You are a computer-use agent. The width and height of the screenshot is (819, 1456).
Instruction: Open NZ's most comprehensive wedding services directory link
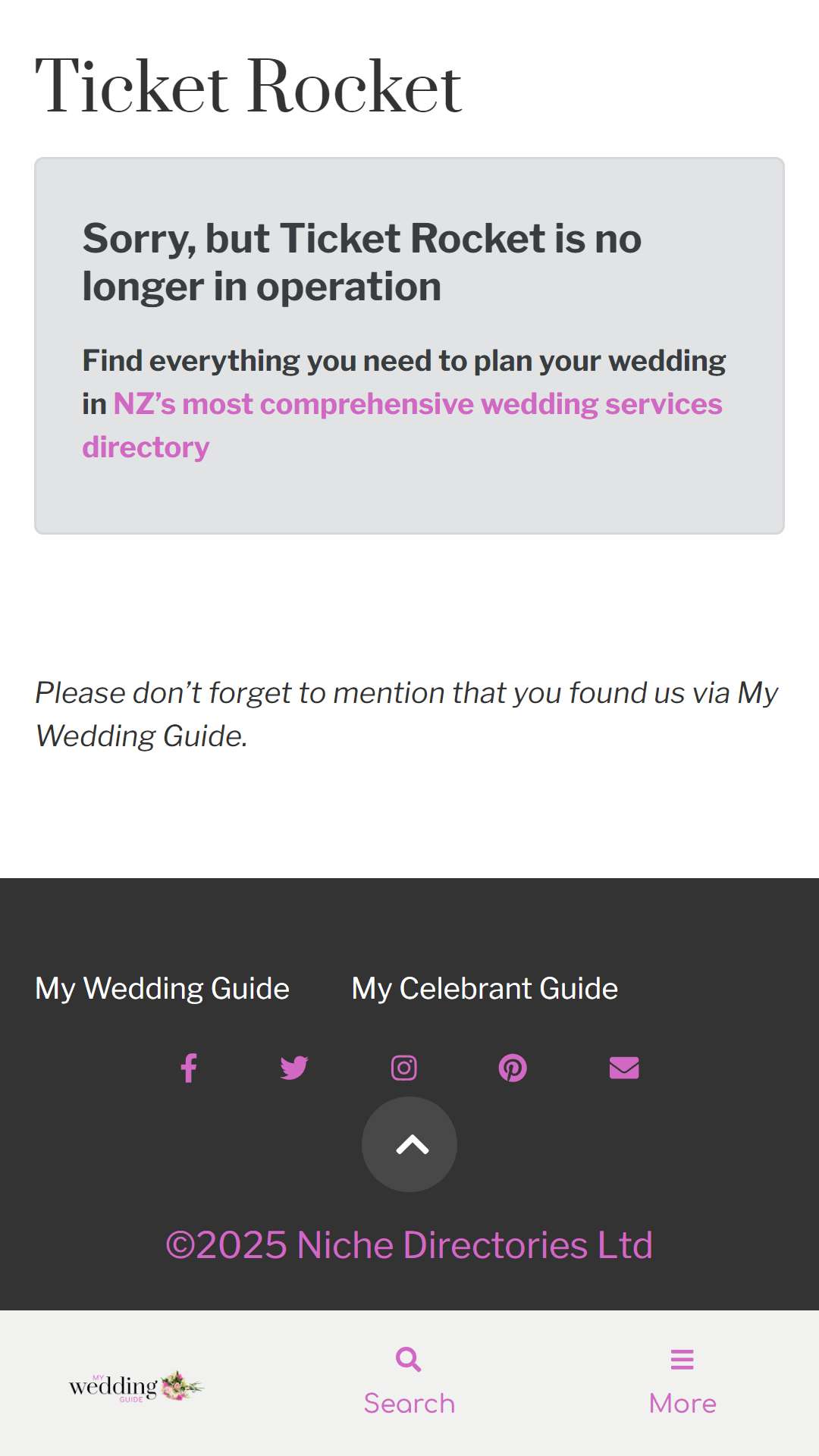pos(402,425)
